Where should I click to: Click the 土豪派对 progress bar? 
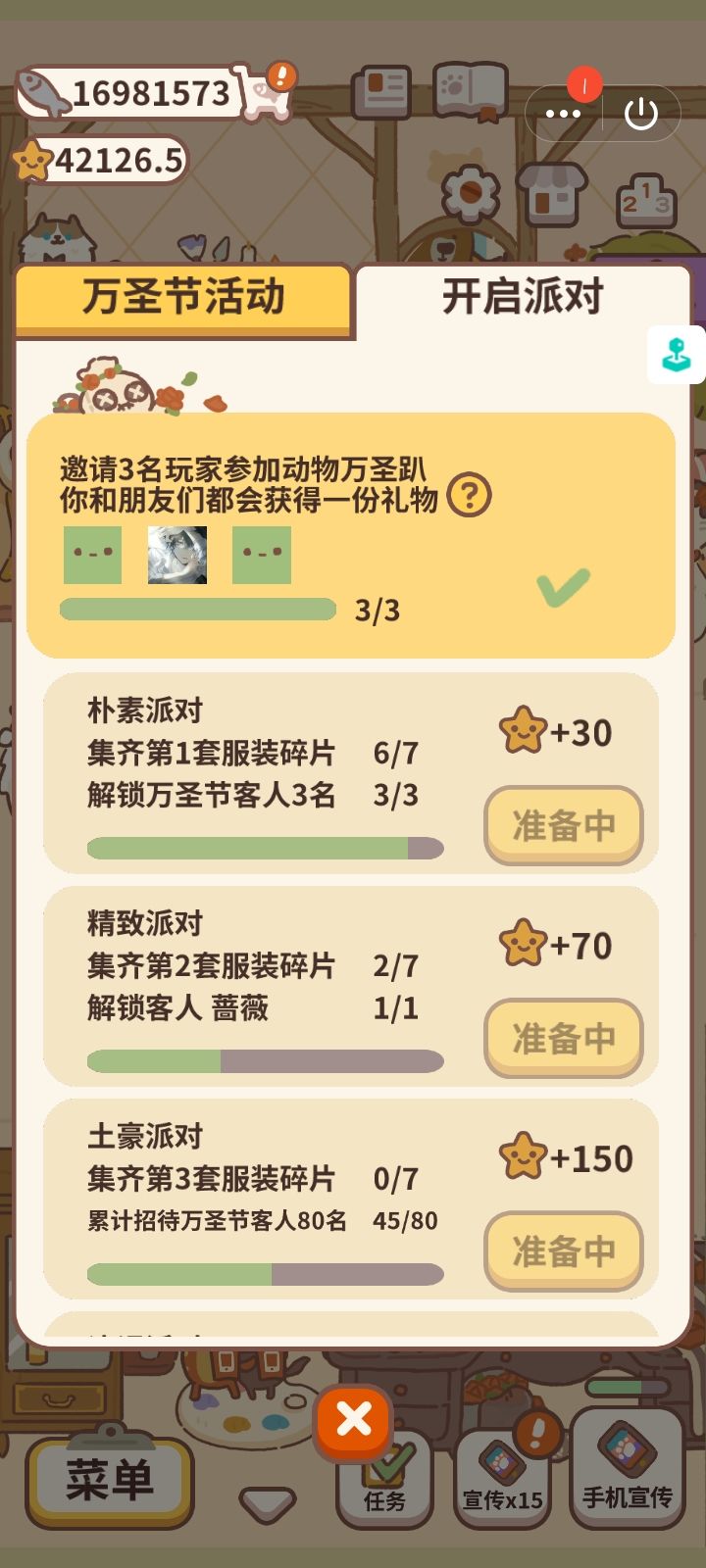coord(265,1272)
